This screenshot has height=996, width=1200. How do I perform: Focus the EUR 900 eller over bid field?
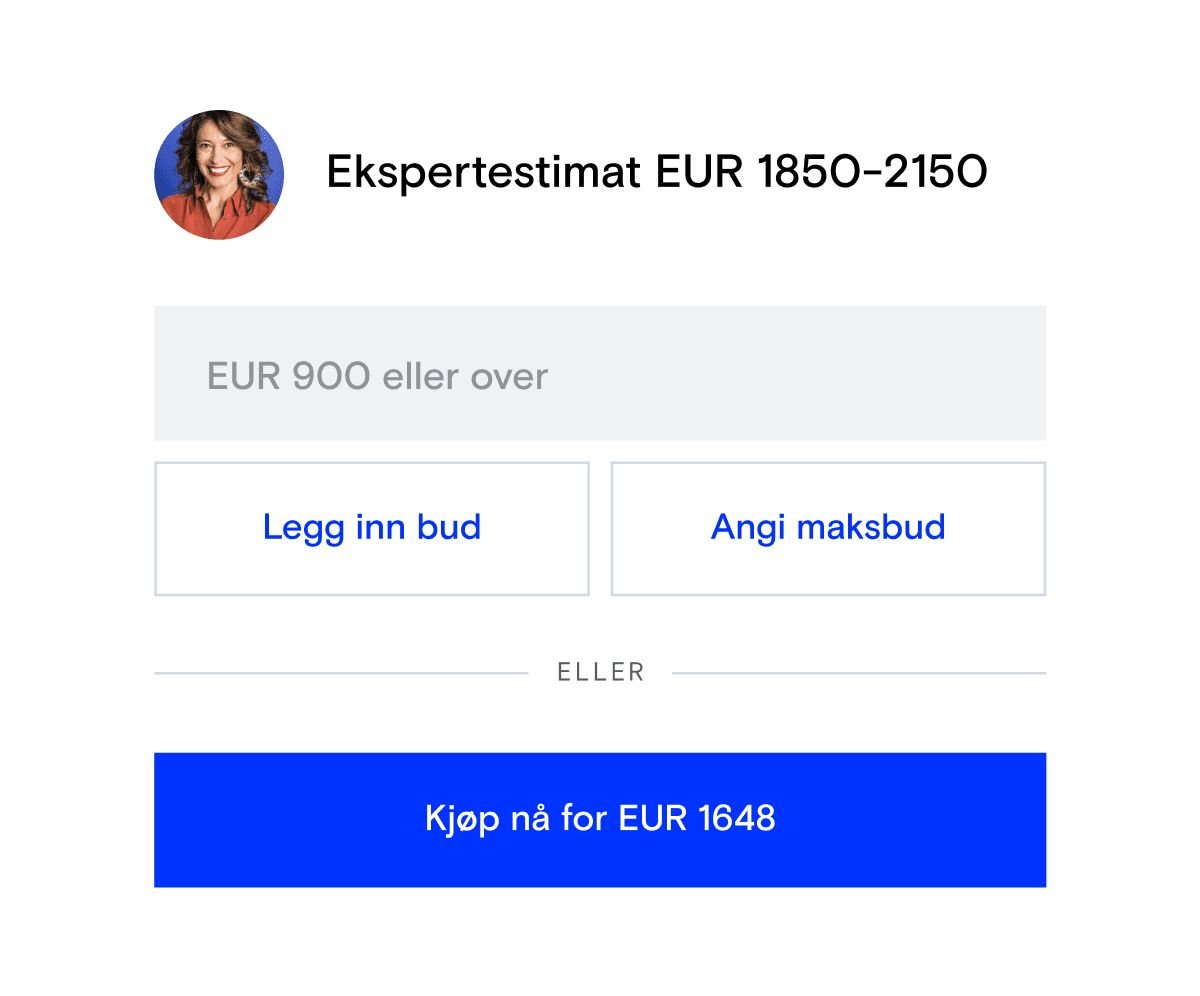[x=600, y=374]
